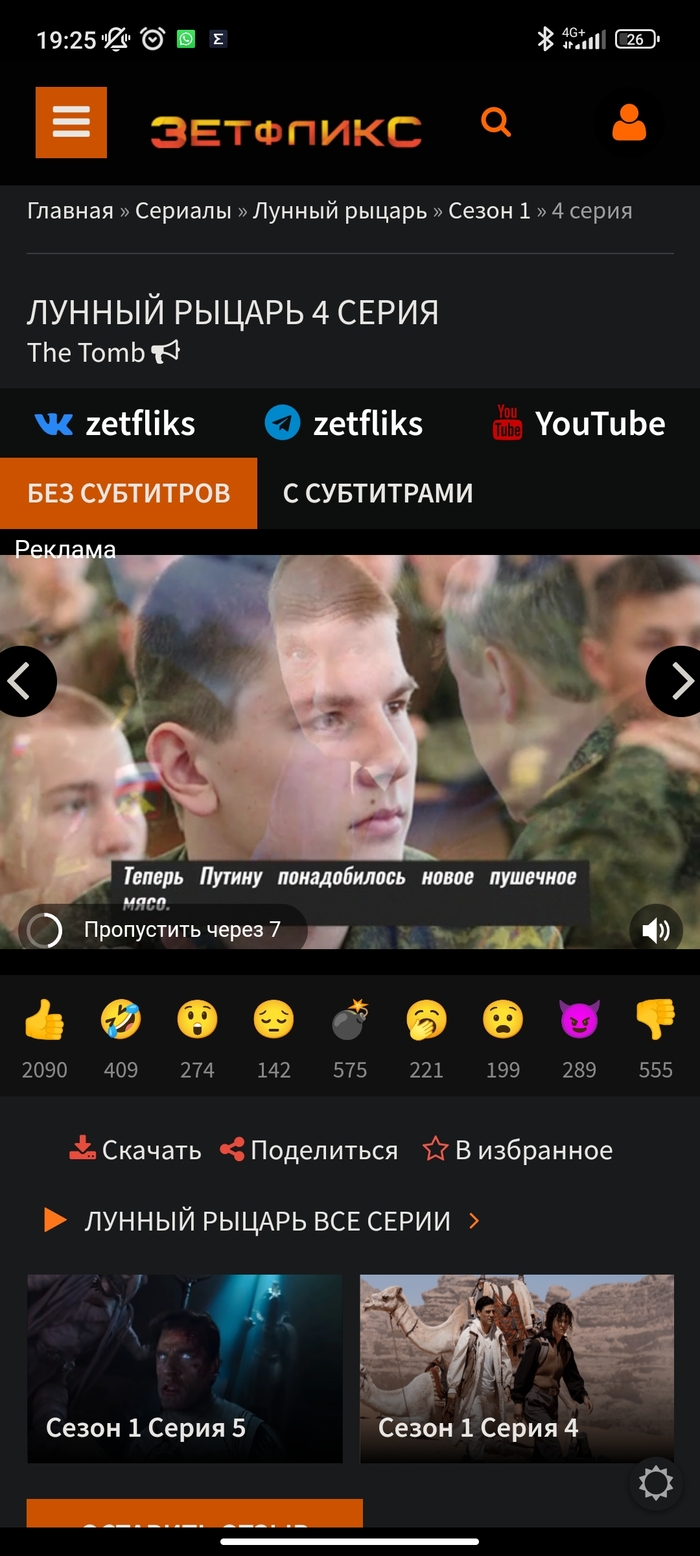This screenshot has width=700, height=1556.
Task: Select the Без субтитров tab
Action: 128,493
